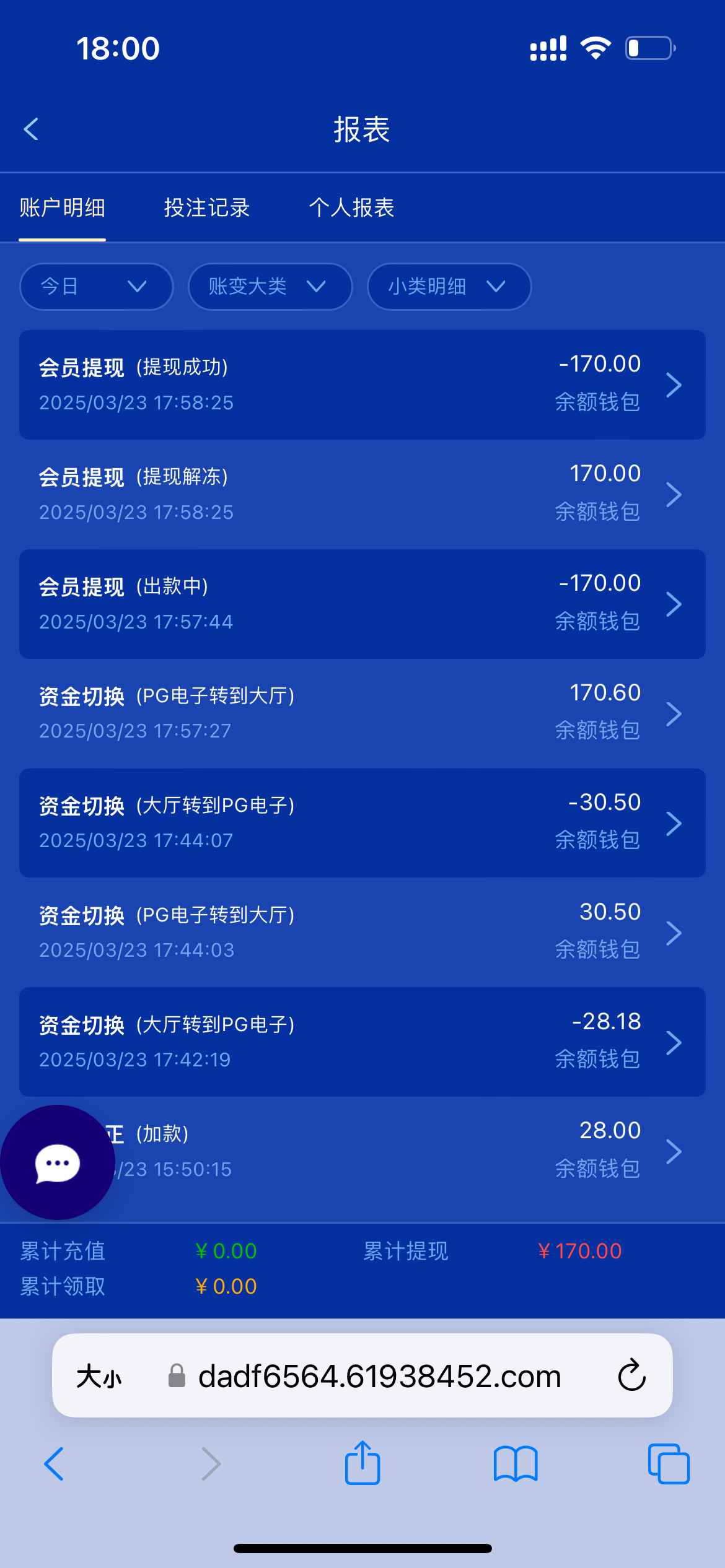Tap the Safari share button

click(362, 1463)
